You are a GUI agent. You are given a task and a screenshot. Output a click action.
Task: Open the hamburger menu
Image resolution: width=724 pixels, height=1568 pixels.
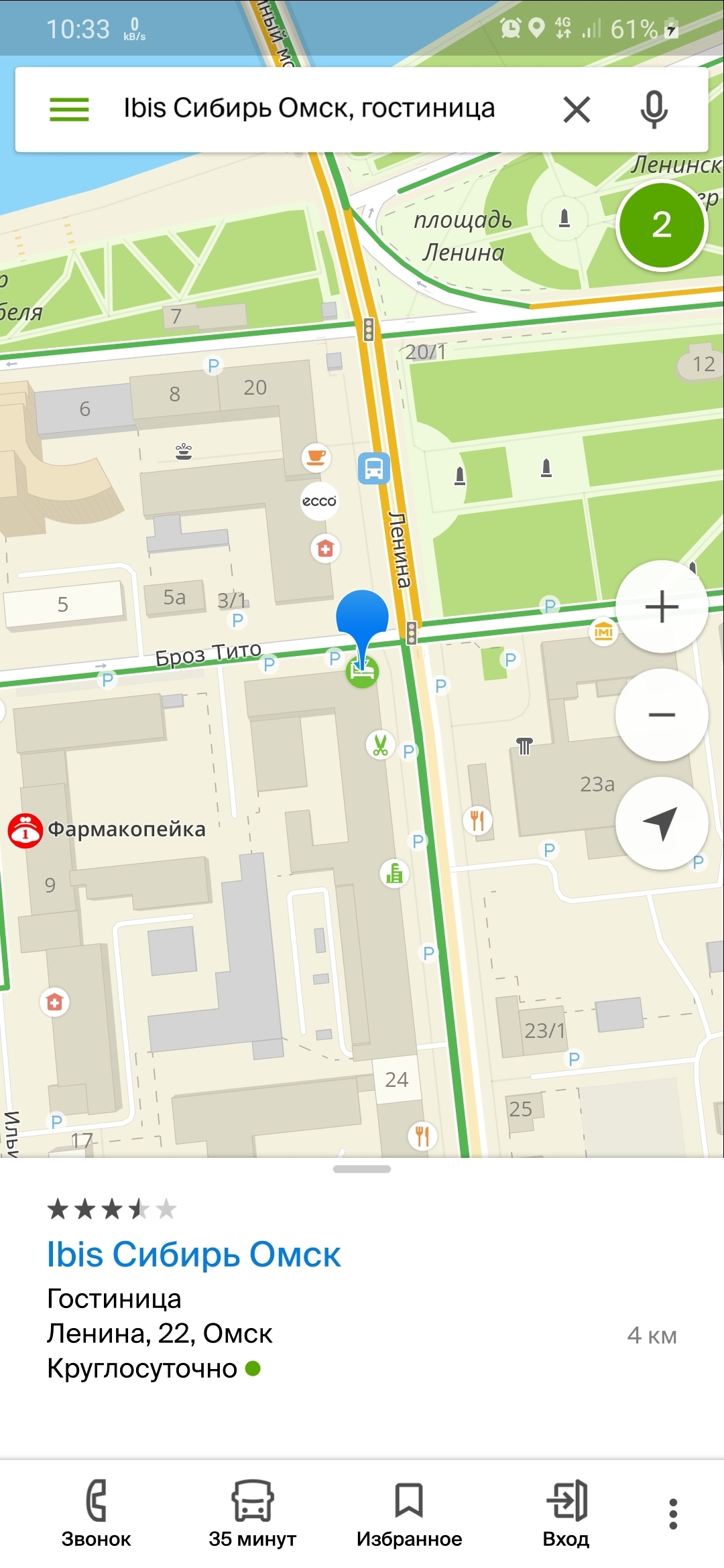tap(69, 109)
